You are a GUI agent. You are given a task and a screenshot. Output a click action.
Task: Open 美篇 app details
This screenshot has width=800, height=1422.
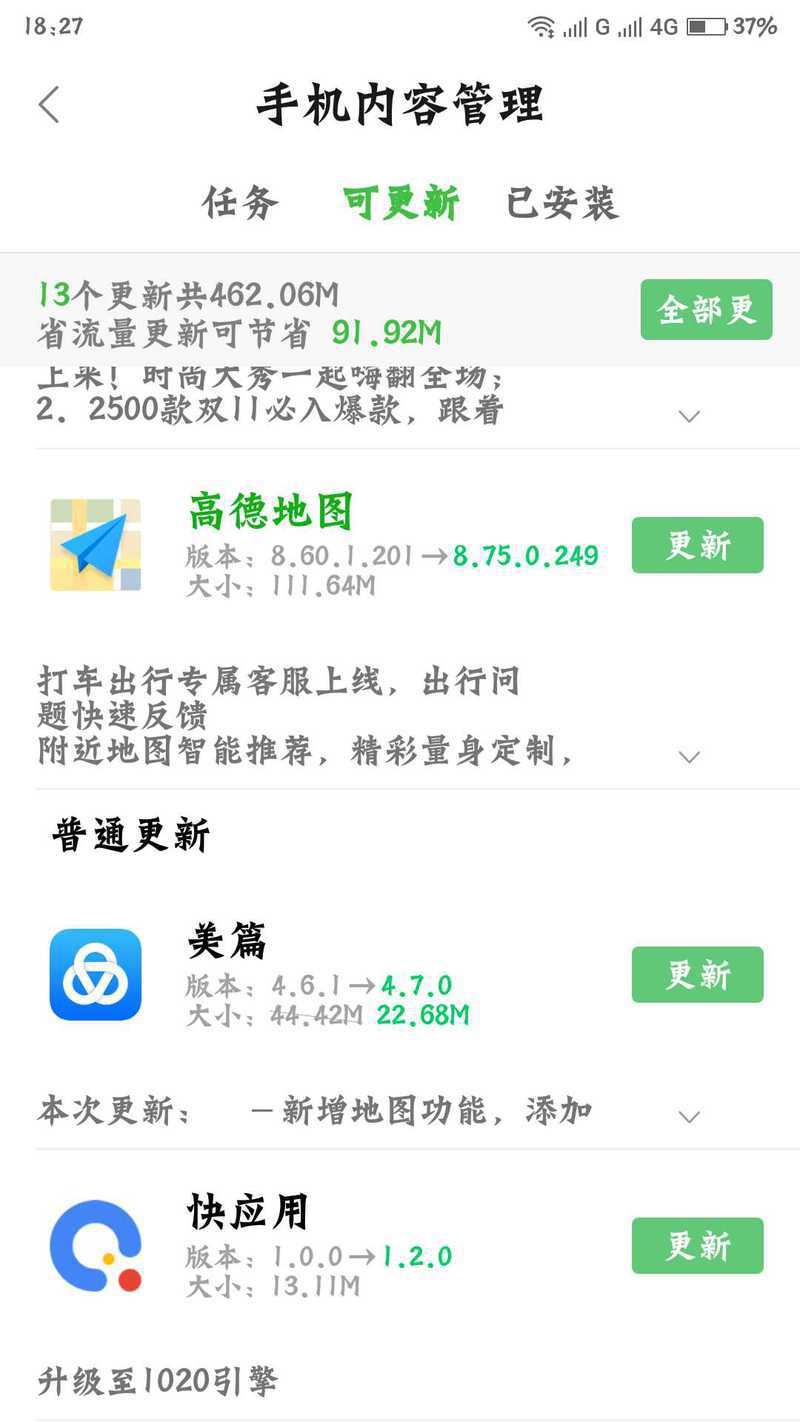click(x=227, y=942)
